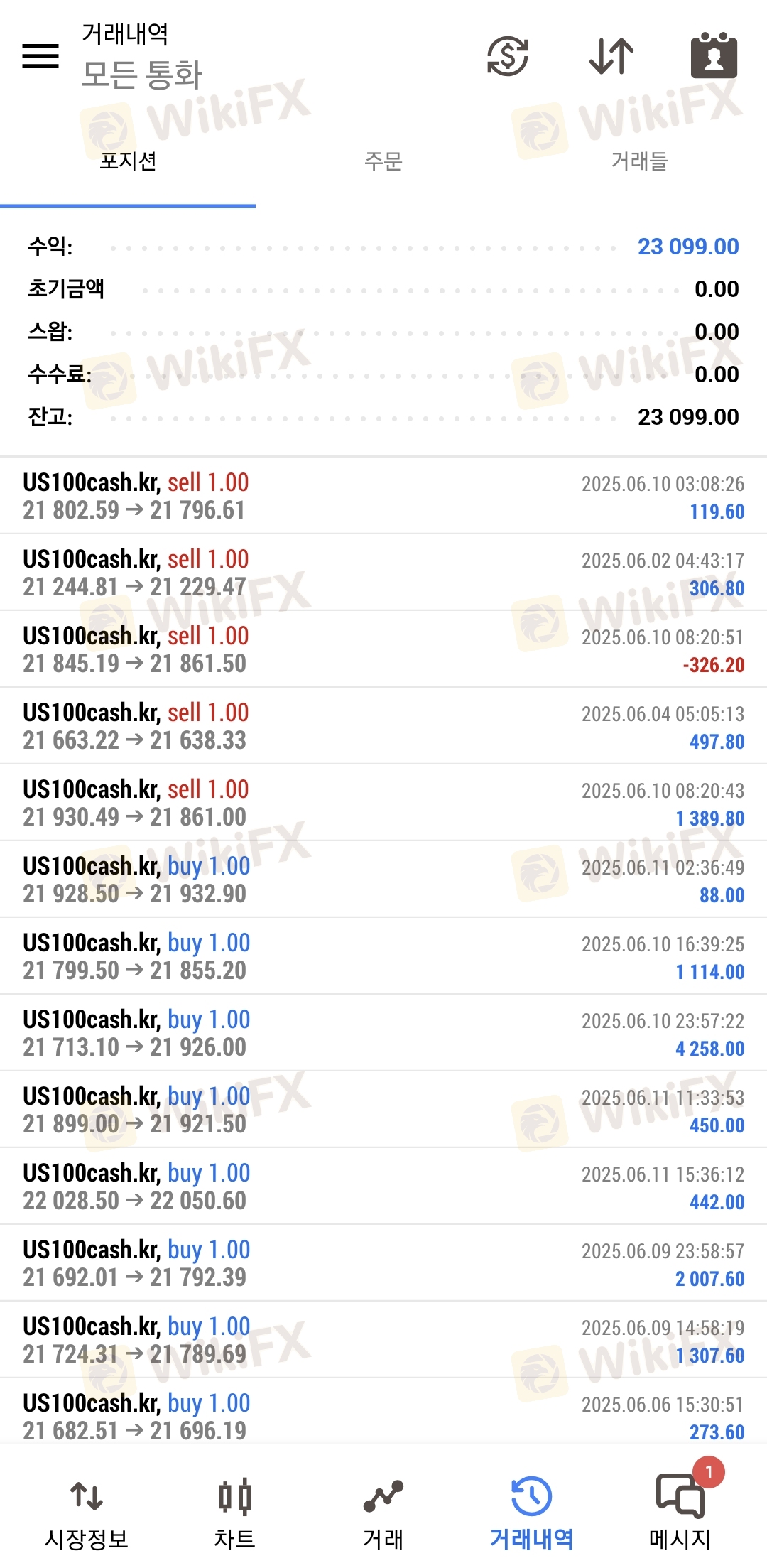View the buy position with profit 2 007.60
Image resolution: width=767 pixels, height=1568 pixels.
pyautogui.click(x=383, y=1263)
